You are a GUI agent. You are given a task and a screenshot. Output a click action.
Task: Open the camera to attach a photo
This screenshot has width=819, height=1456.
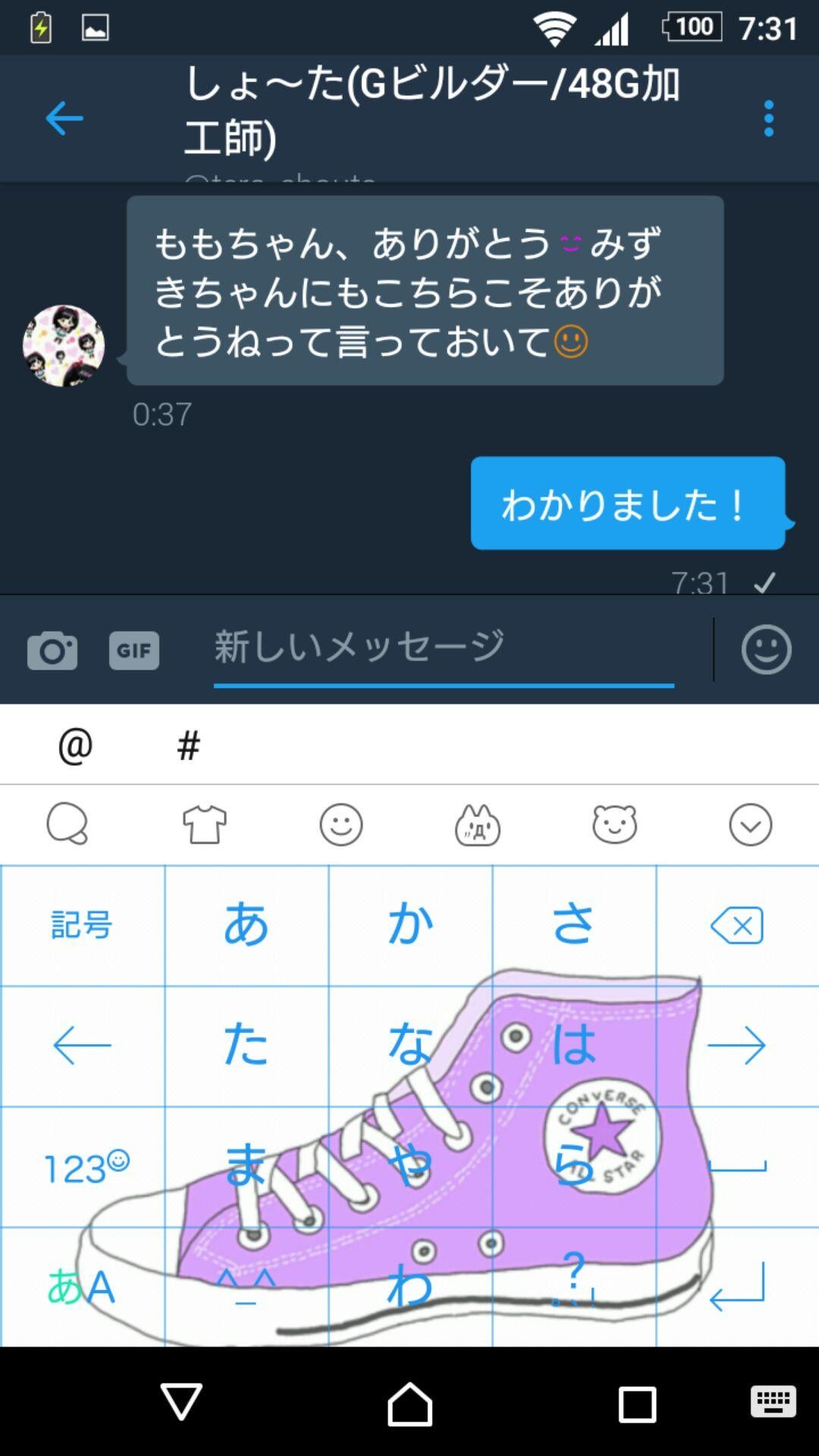tap(51, 649)
